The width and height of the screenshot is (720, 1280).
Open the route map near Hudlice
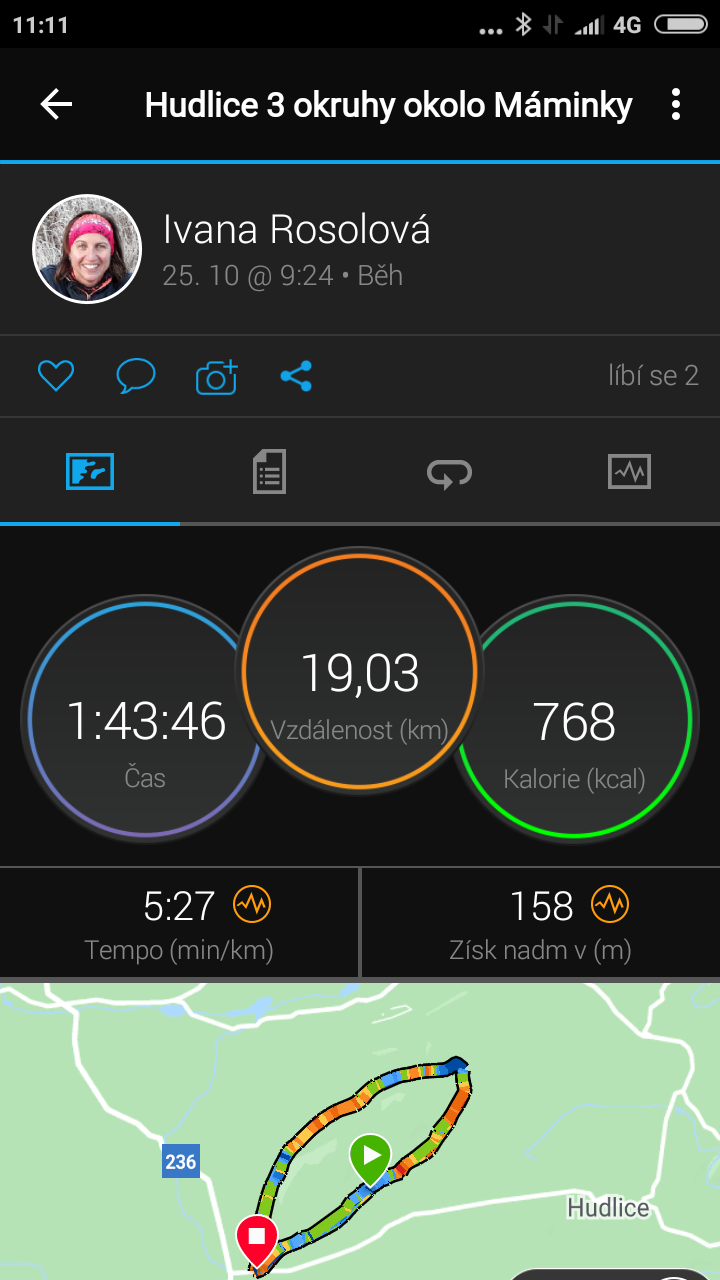click(360, 1131)
